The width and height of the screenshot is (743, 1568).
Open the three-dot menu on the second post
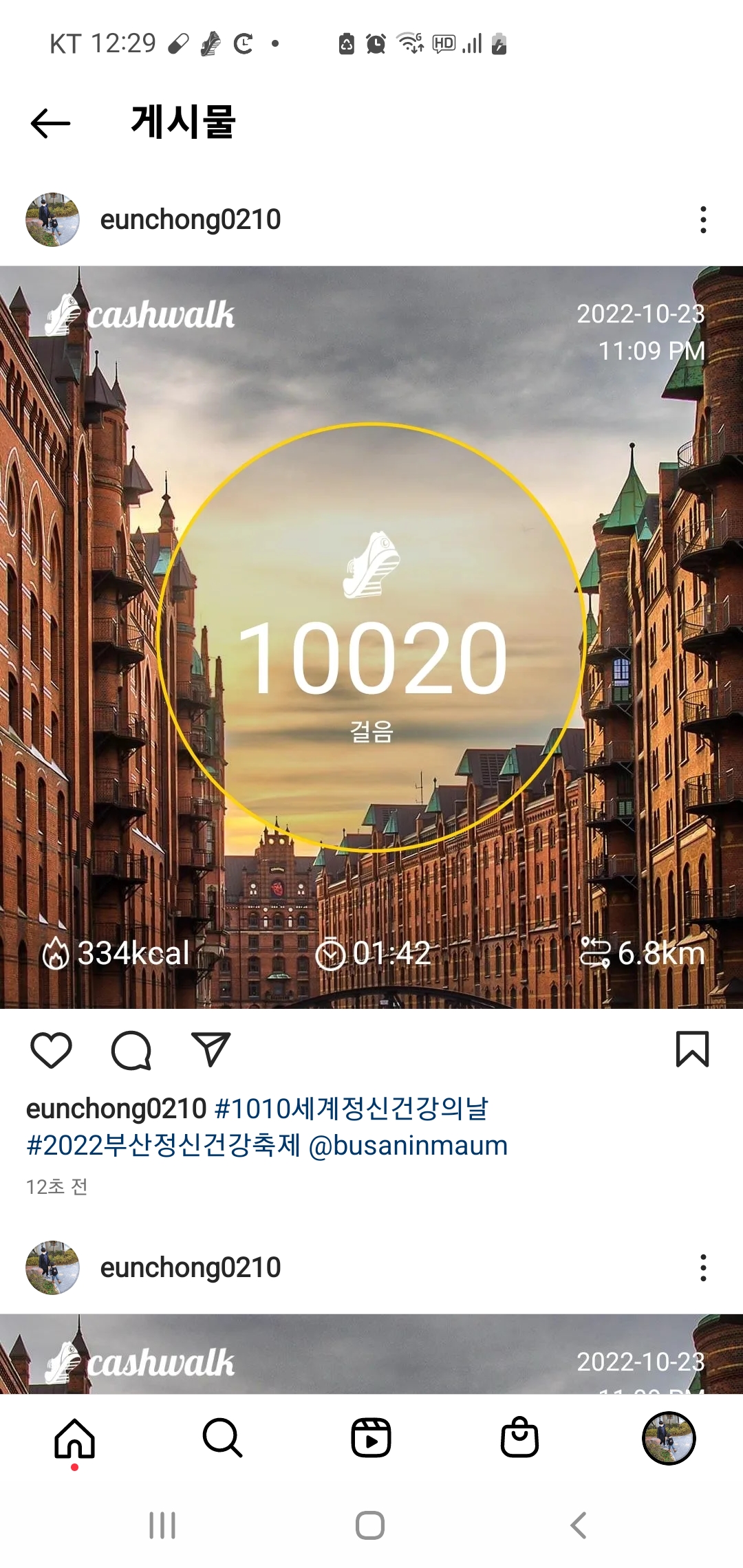702,1267
